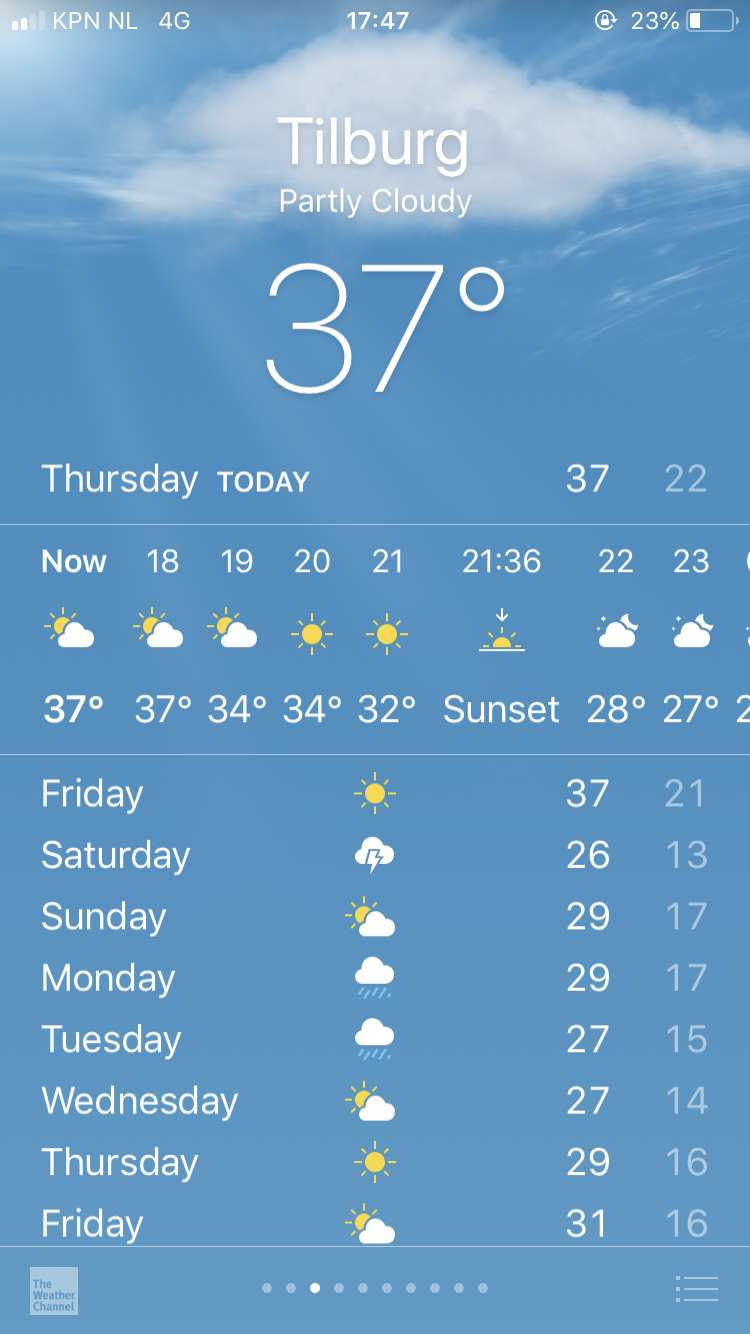
Task: Tap the city page indicator dots
Action: 375,1288
